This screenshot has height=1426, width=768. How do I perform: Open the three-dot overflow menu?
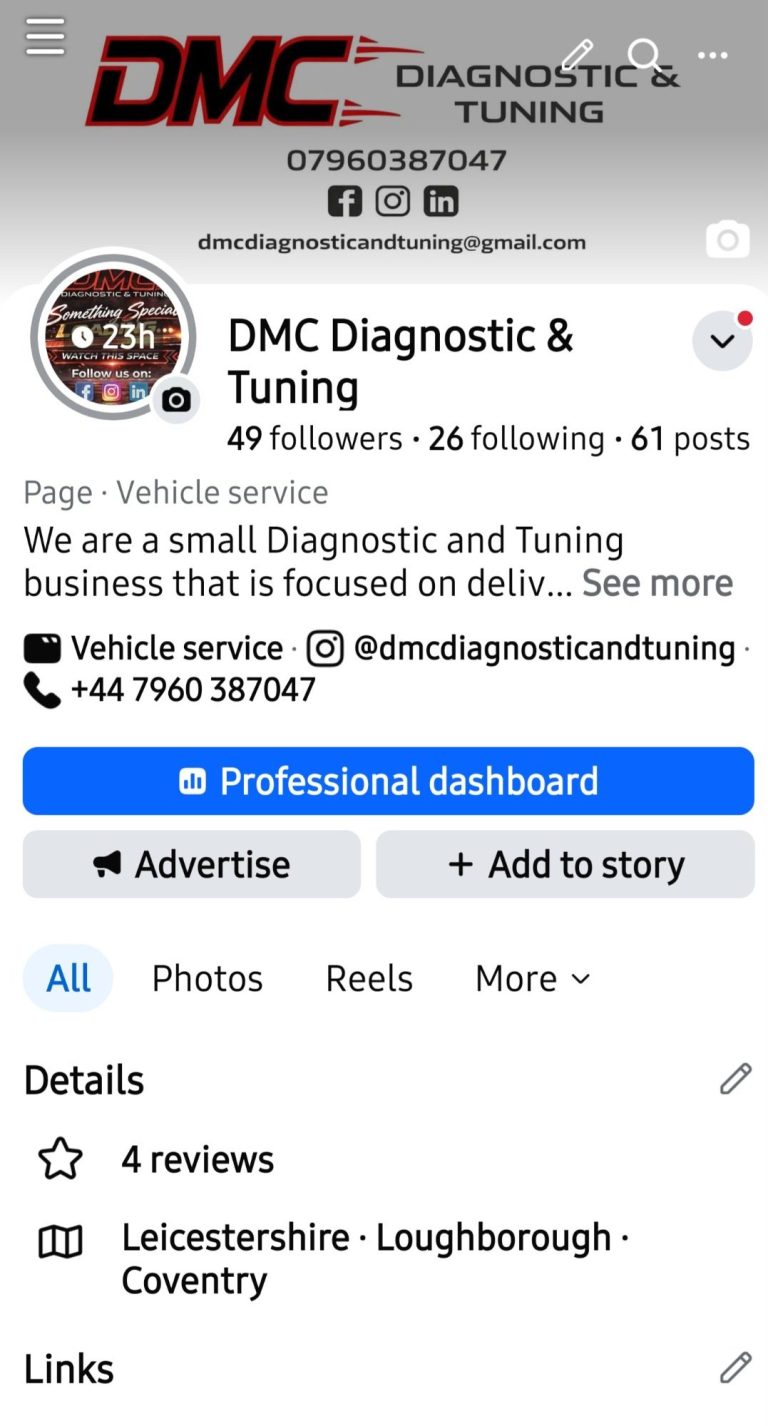click(x=713, y=55)
